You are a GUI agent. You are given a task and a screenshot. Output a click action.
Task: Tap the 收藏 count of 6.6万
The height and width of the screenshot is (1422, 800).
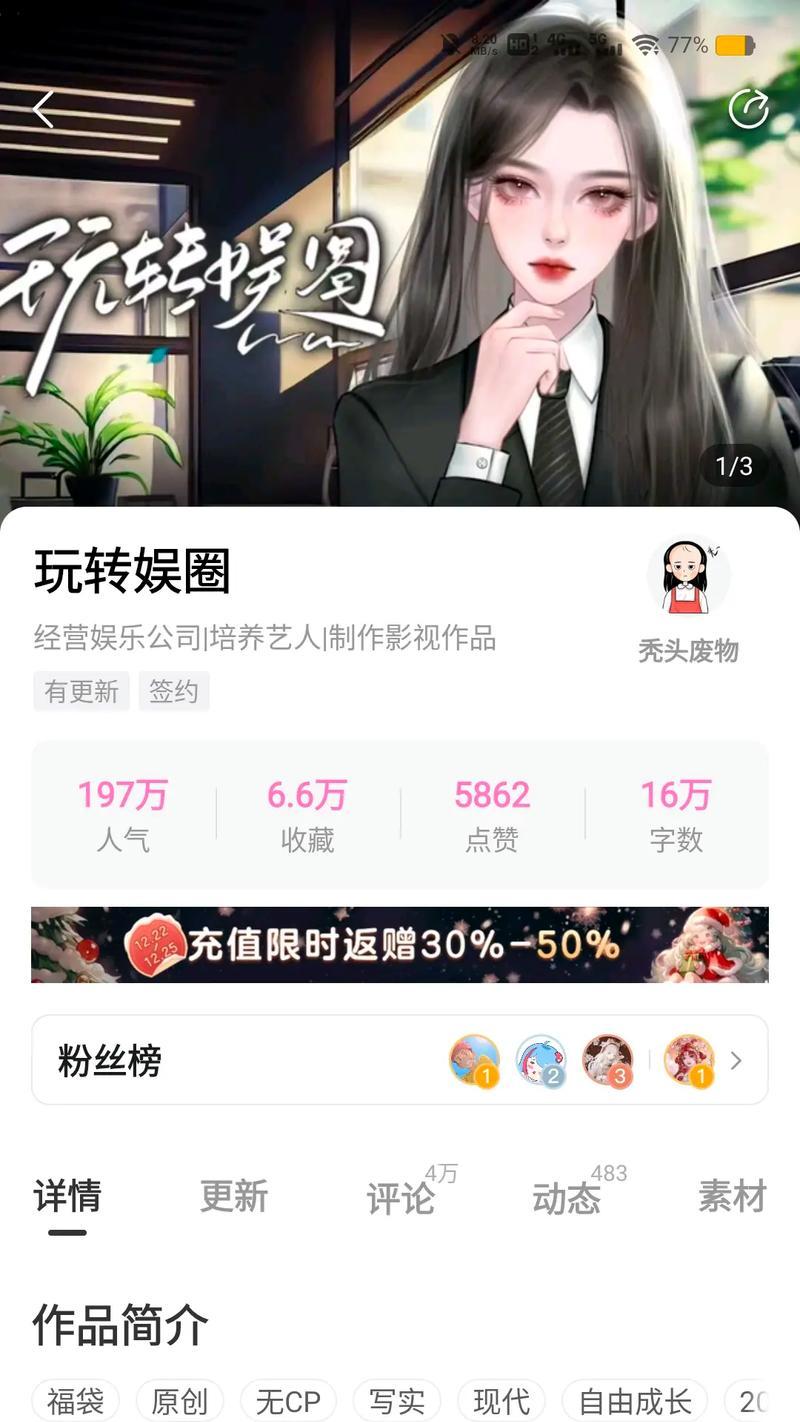coord(305,810)
